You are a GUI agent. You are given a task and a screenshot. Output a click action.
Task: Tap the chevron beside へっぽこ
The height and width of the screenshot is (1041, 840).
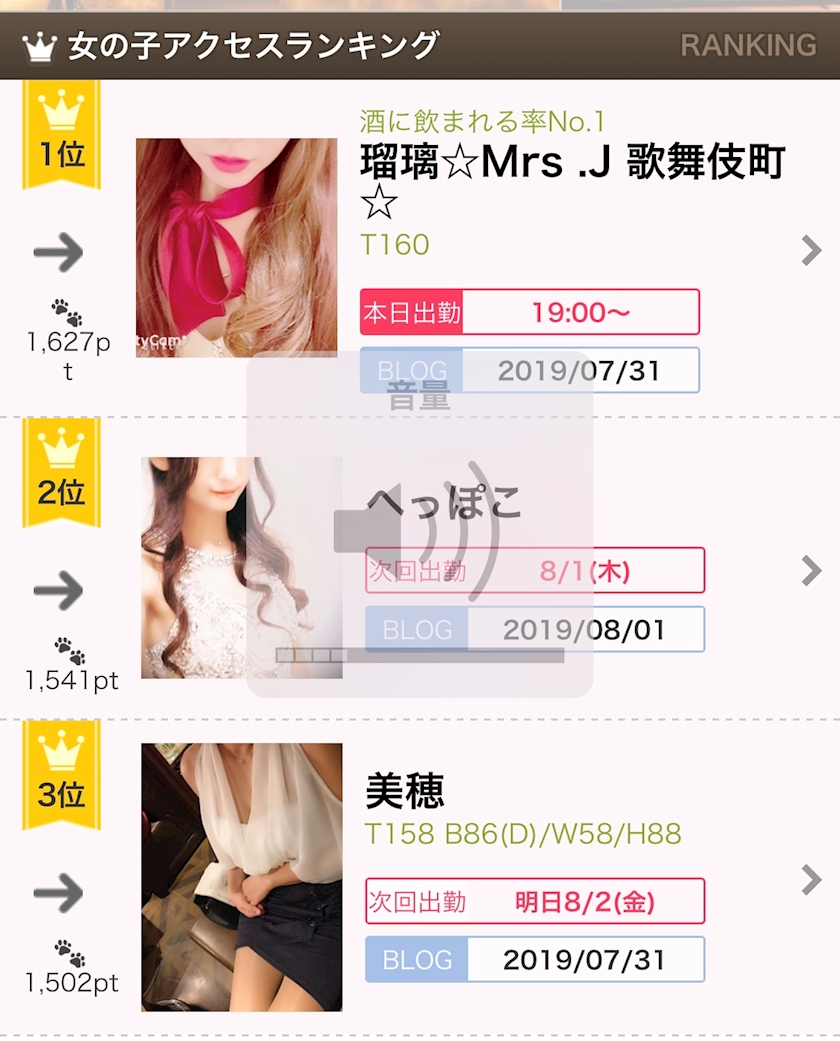811,570
